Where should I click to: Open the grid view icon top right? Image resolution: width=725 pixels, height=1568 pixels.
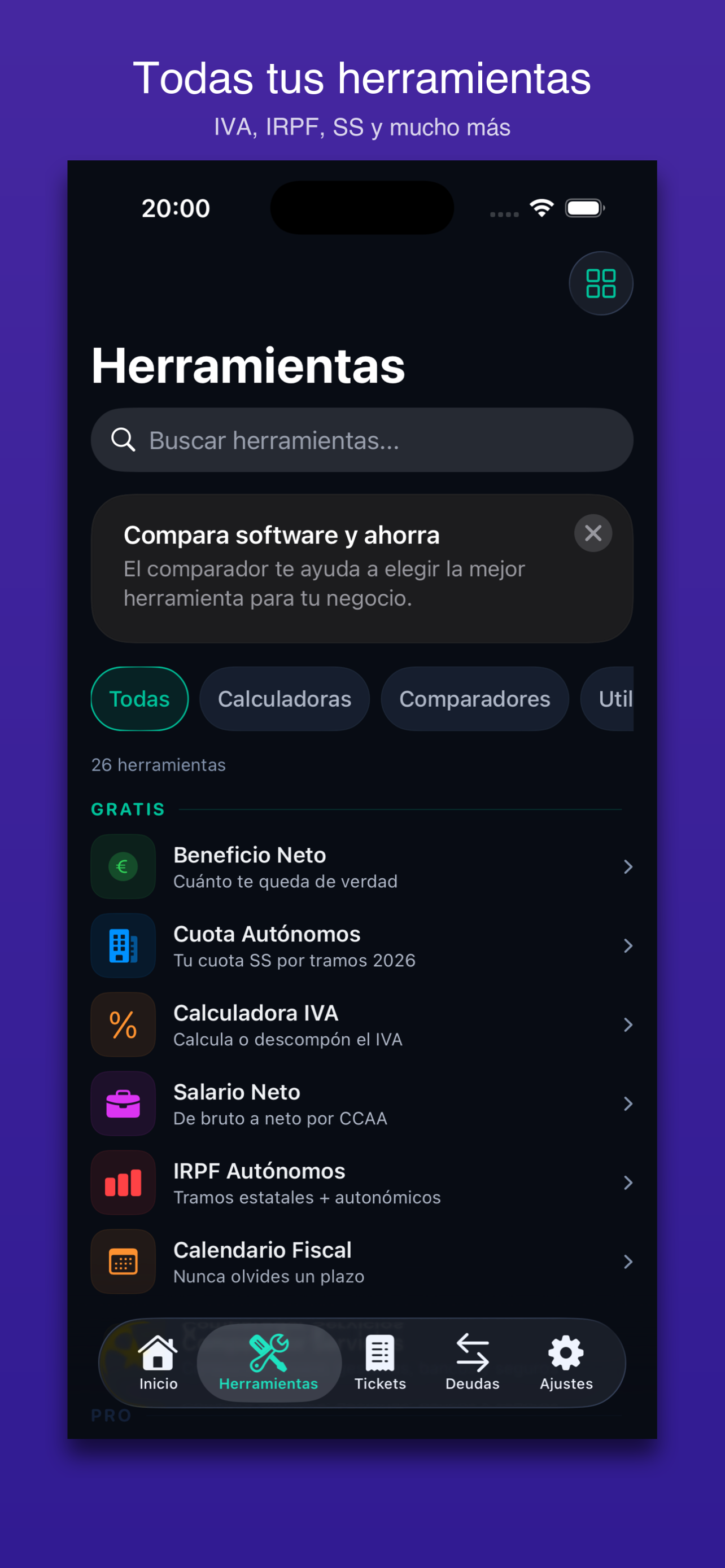click(600, 283)
